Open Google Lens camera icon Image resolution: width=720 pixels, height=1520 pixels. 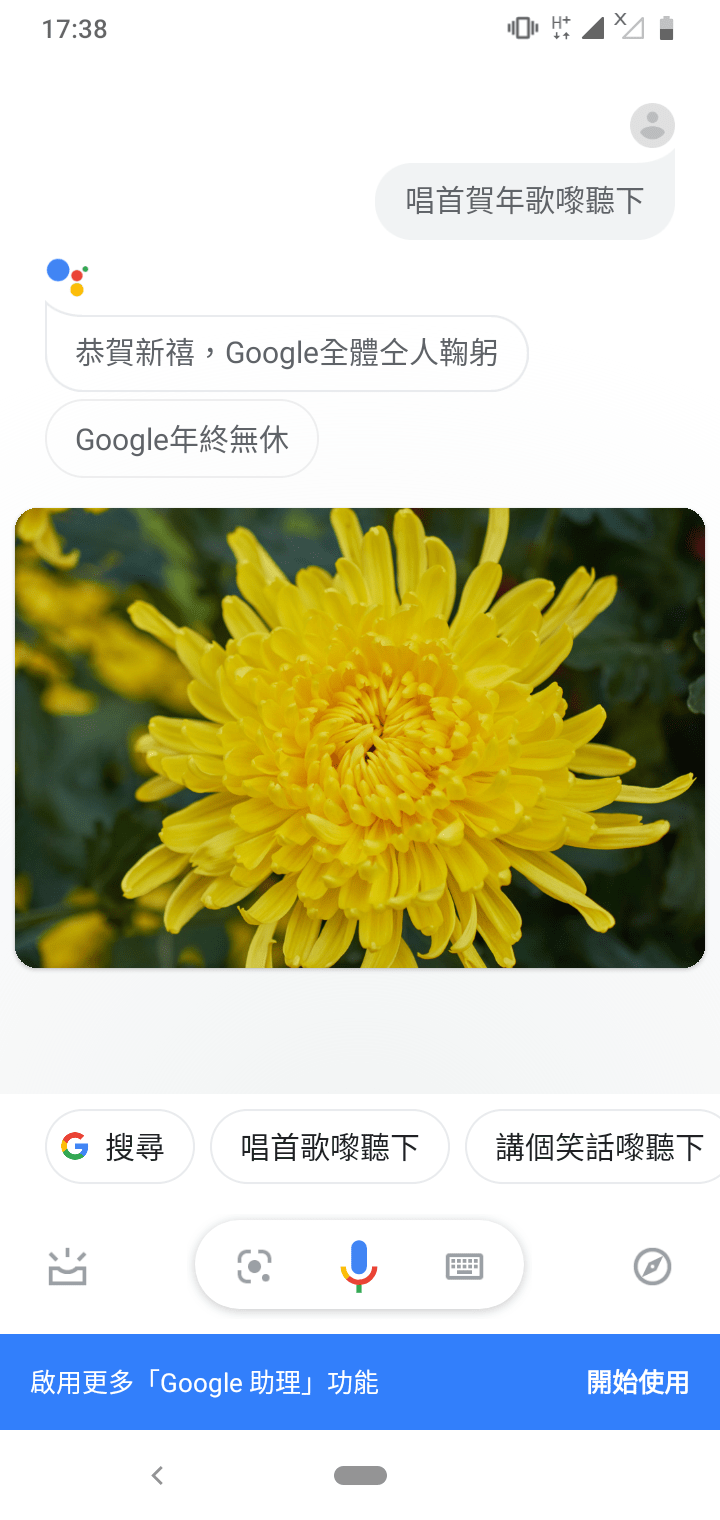(254, 1266)
